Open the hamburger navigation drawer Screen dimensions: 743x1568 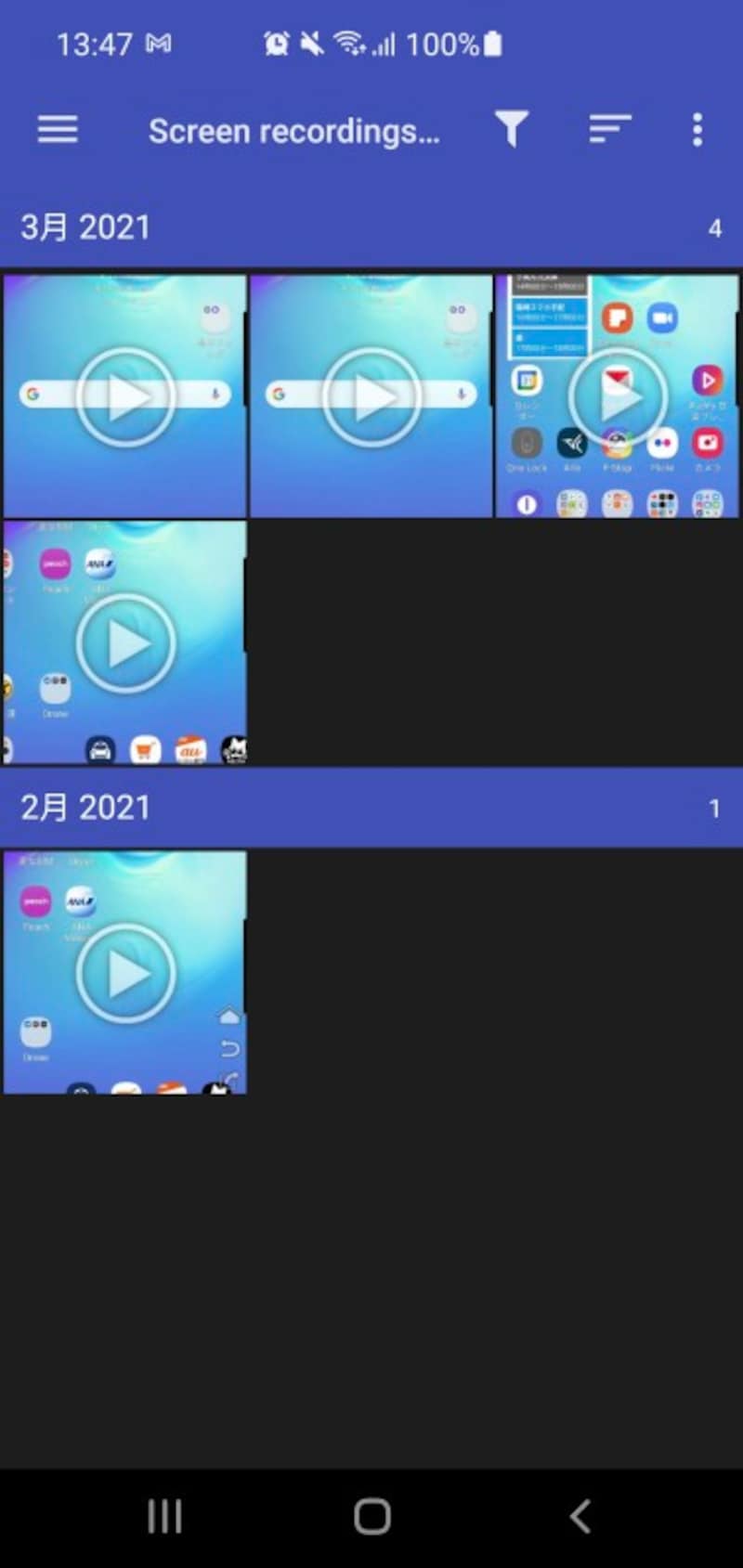tap(58, 130)
